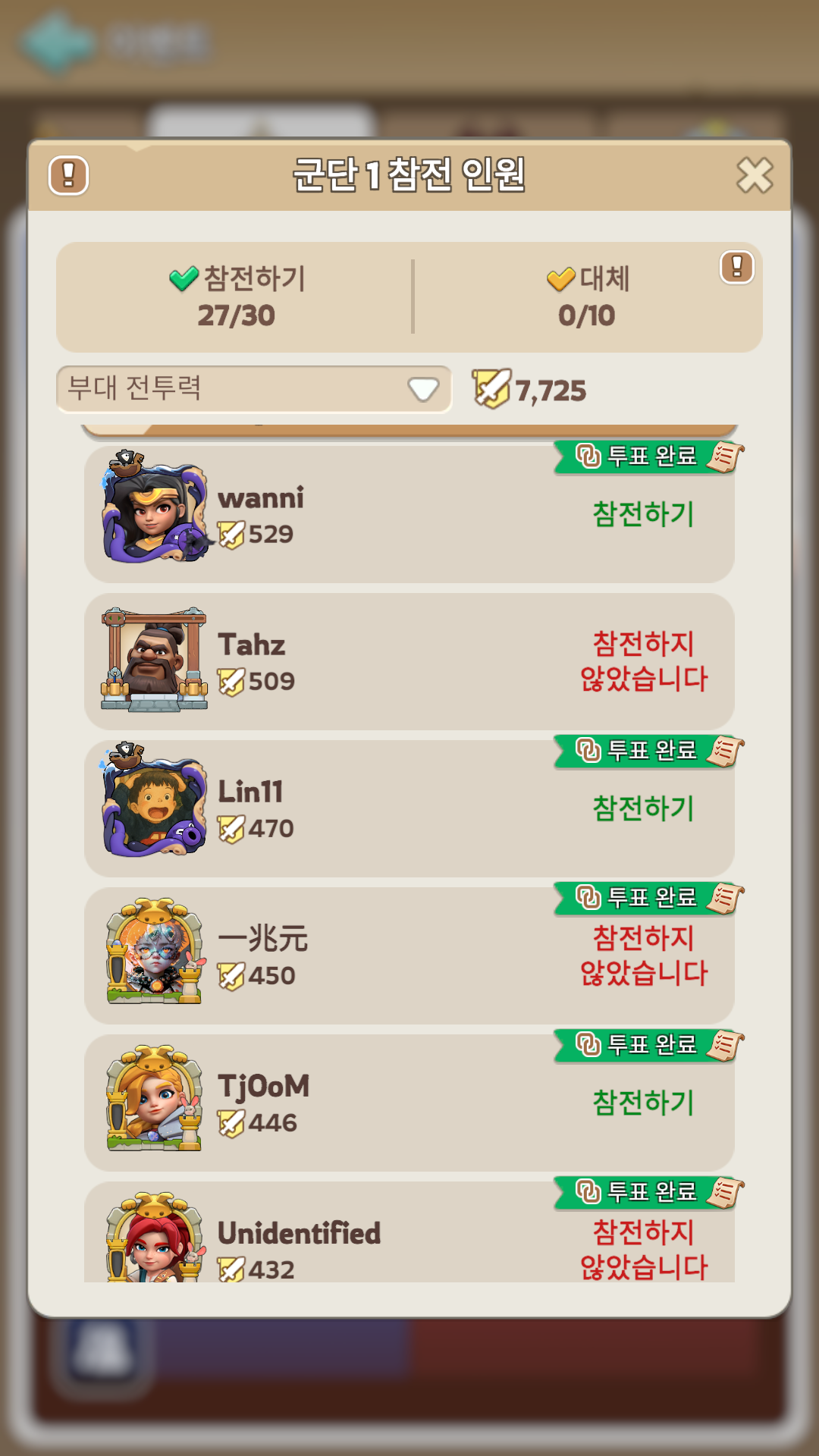Image resolution: width=819 pixels, height=1456 pixels.
Task: Tap the dropdown arrow in the sort field
Action: (423, 388)
